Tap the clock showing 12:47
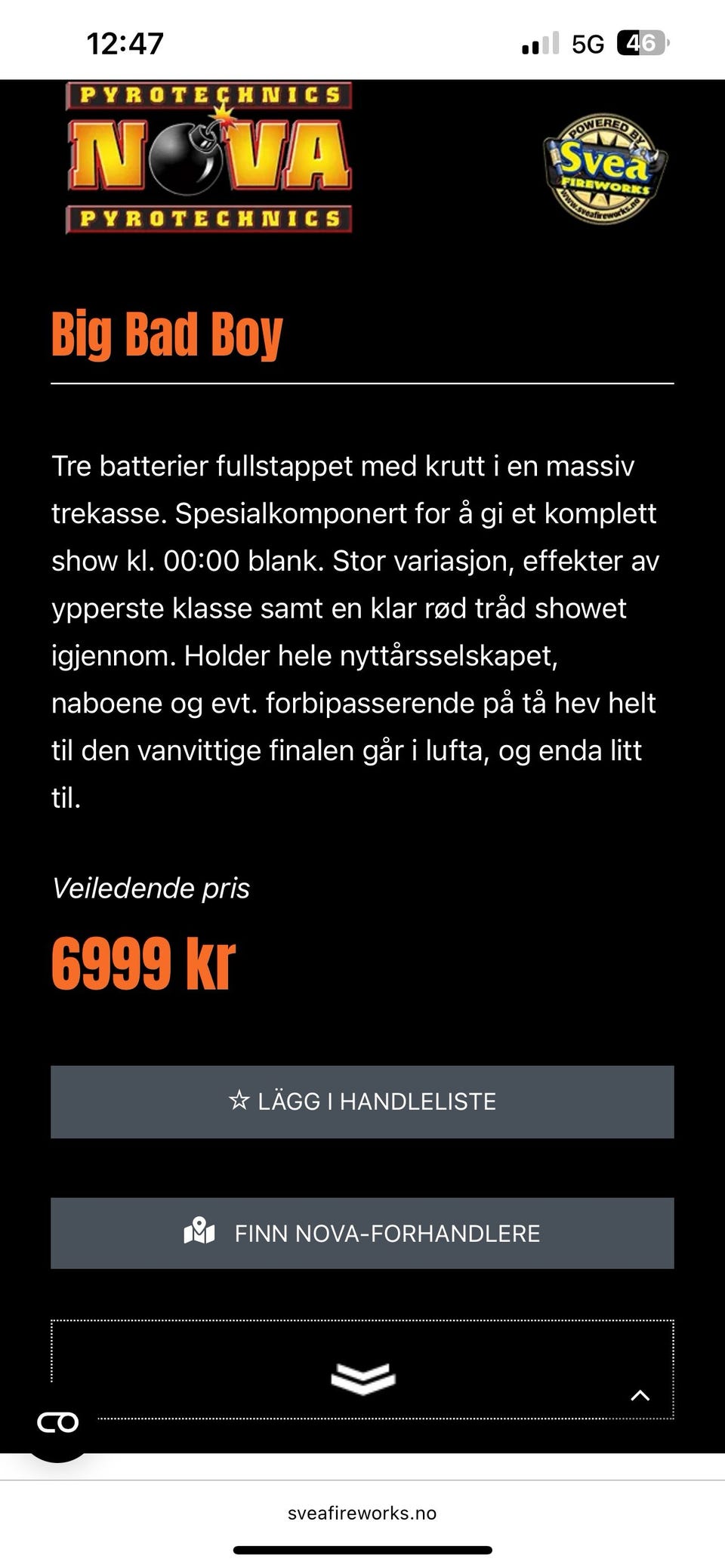Viewport: 725px width, 1568px height. click(123, 44)
